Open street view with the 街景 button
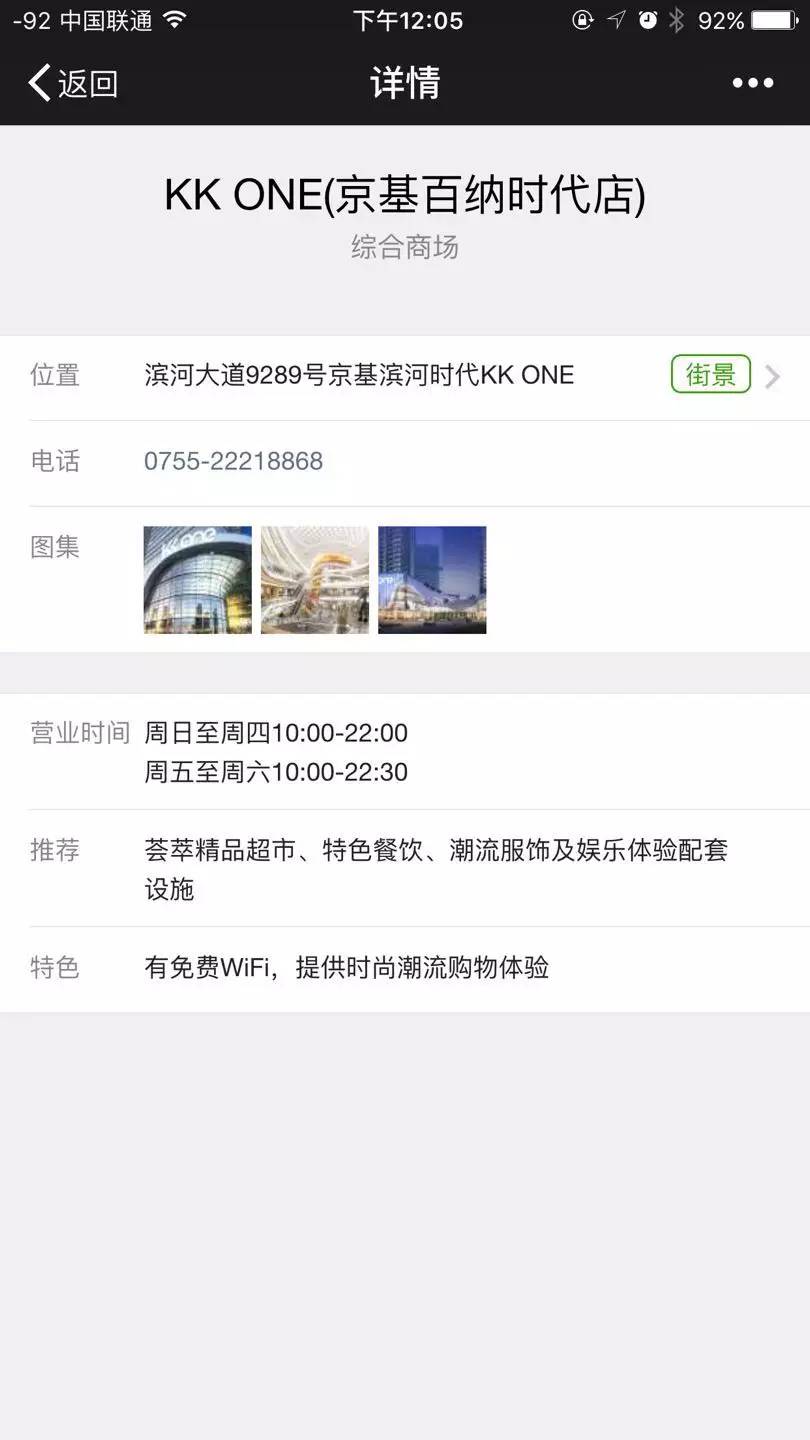Screen dimensions: 810x1440 710,374
